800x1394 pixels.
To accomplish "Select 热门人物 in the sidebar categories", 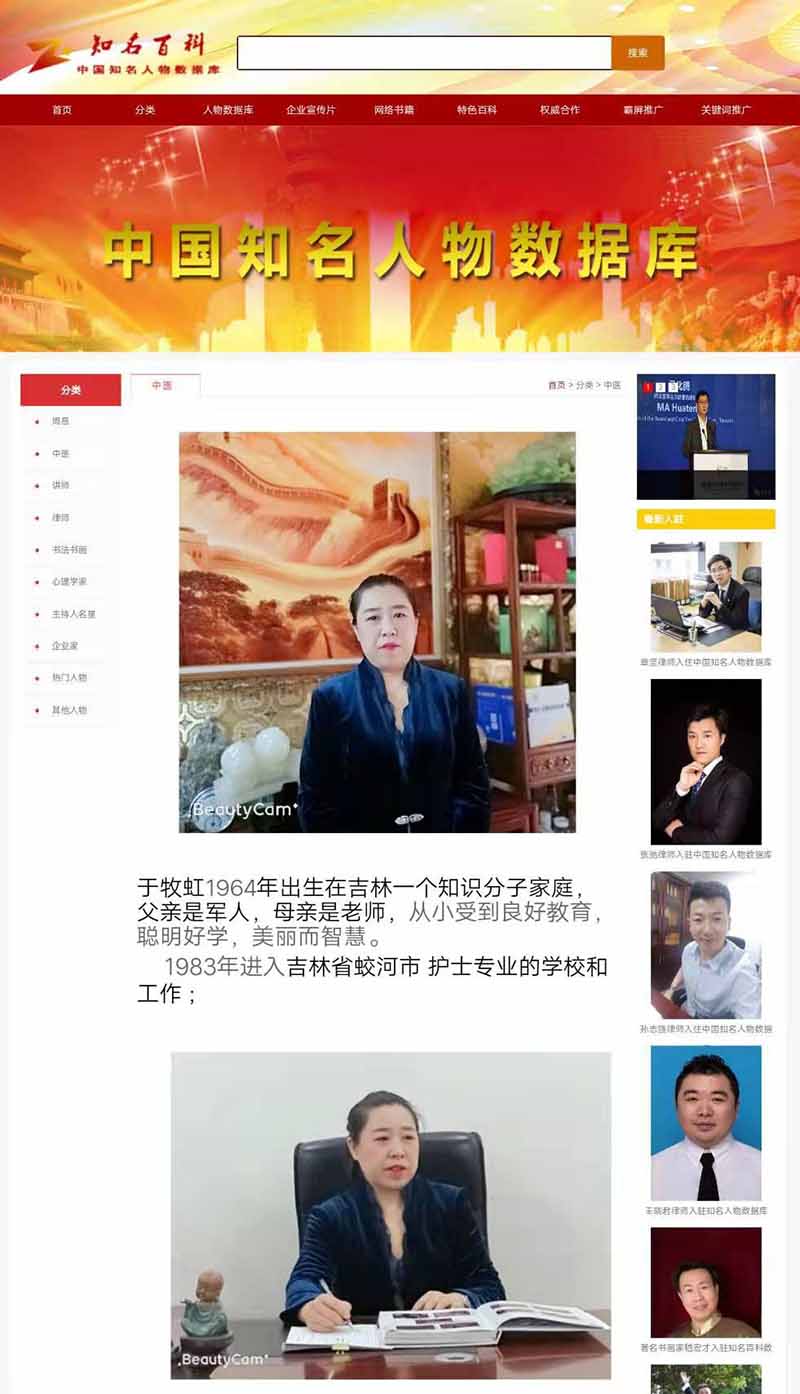I will 69,678.
